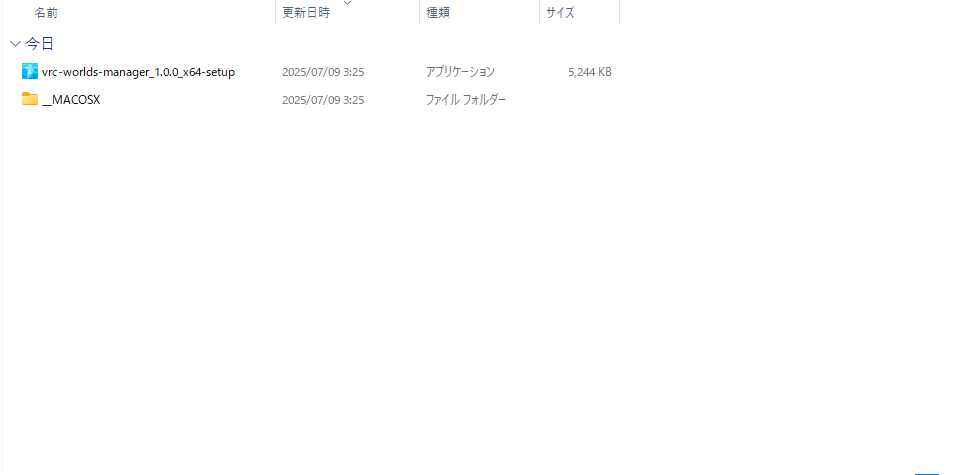Screen dimensions: 965x475
Task: Collapse the 今日 group
Action: pos(15,44)
